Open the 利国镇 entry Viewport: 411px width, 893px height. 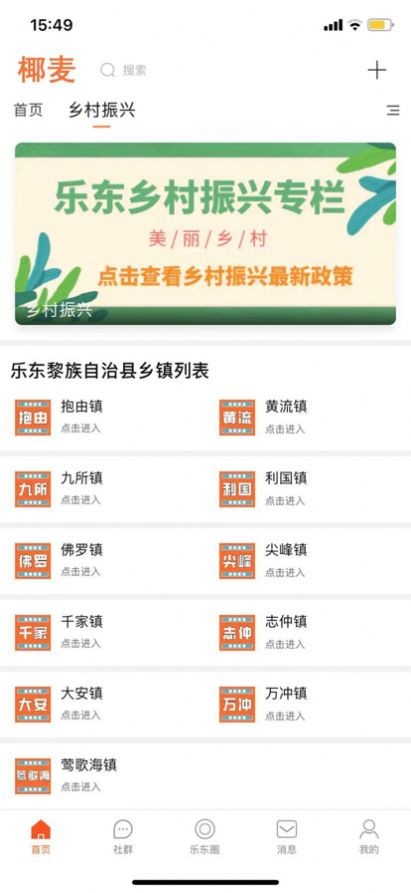click(310, 489)
